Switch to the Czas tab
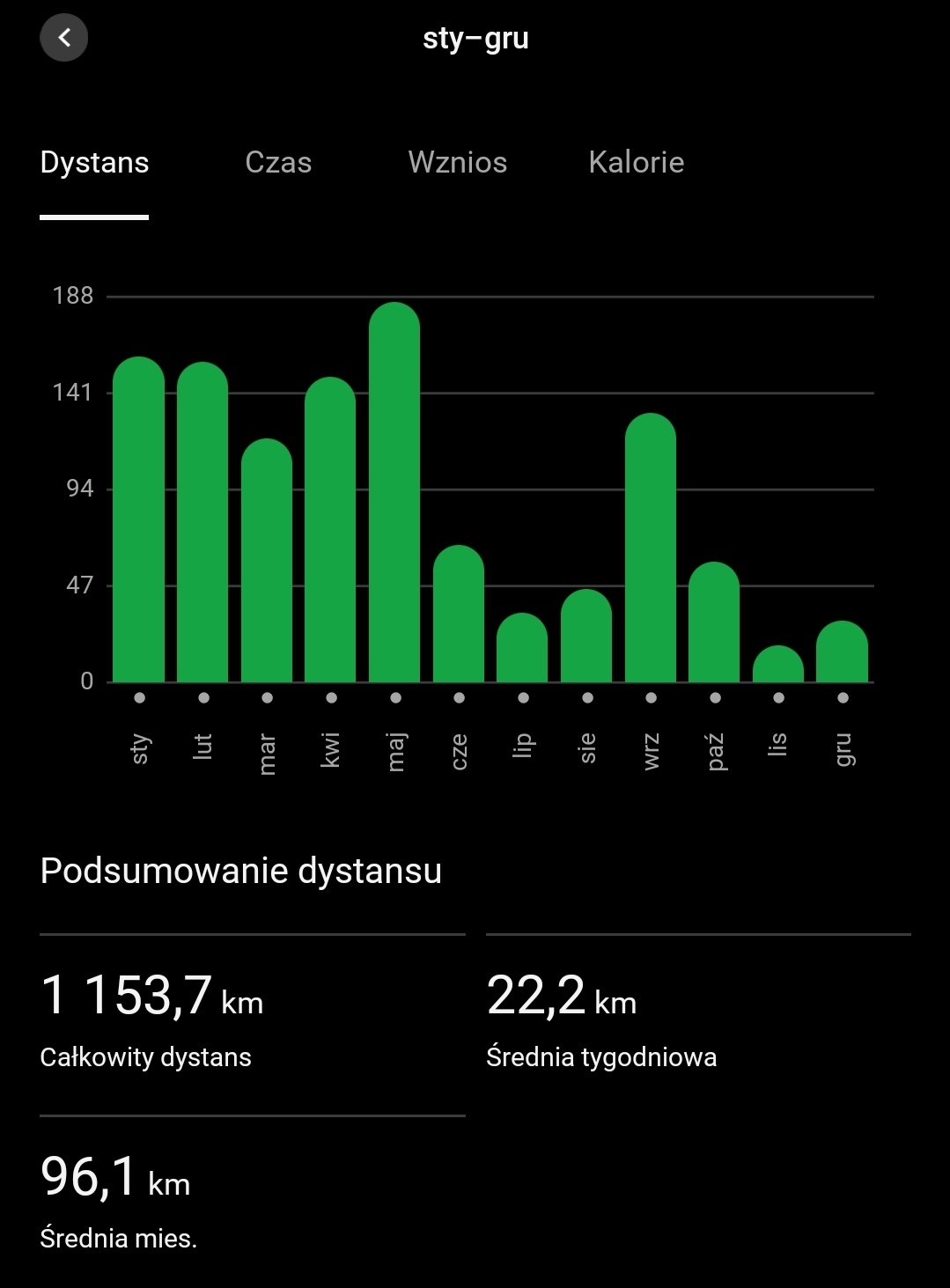The image size is (950, 1288). [x=278, y=163]
